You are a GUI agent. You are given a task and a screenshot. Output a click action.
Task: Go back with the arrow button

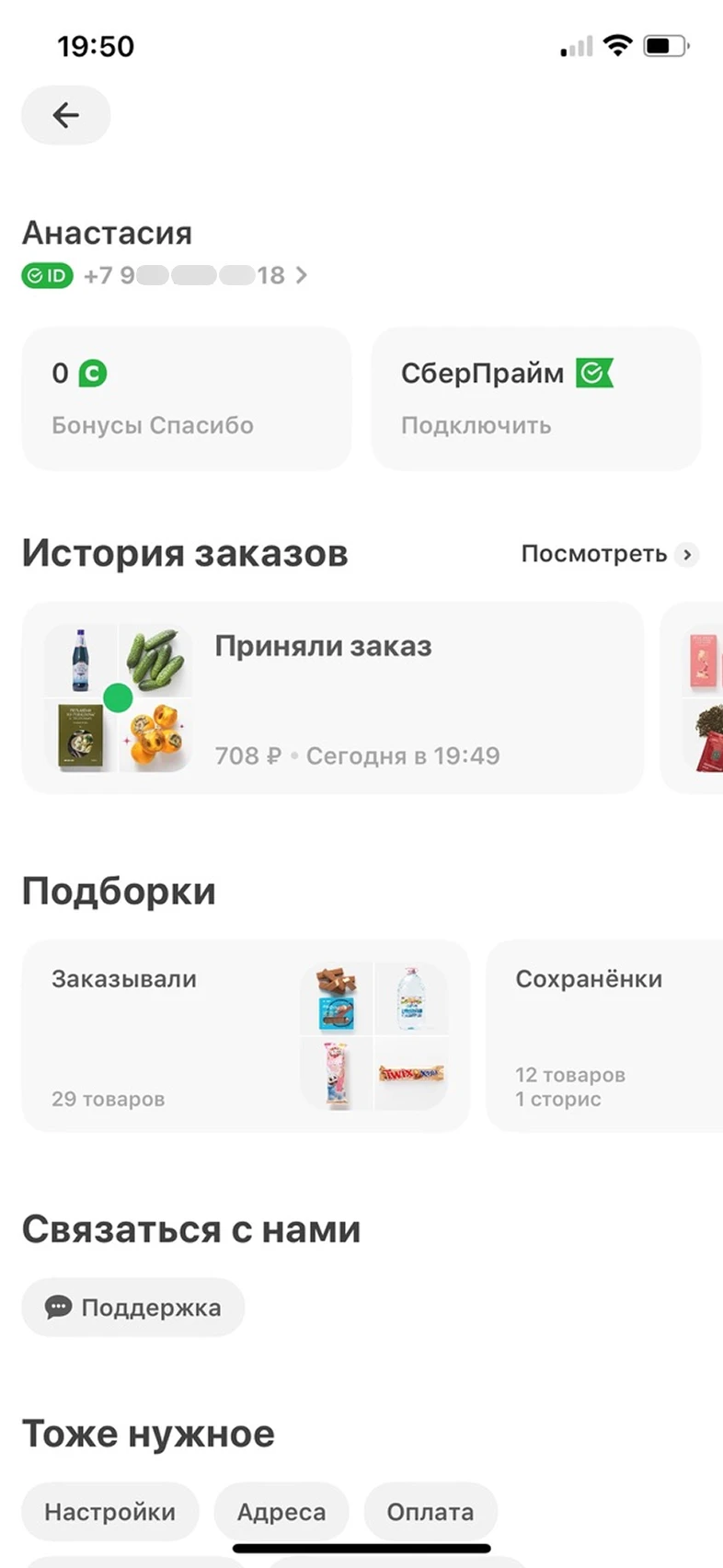tap(65, 115)
